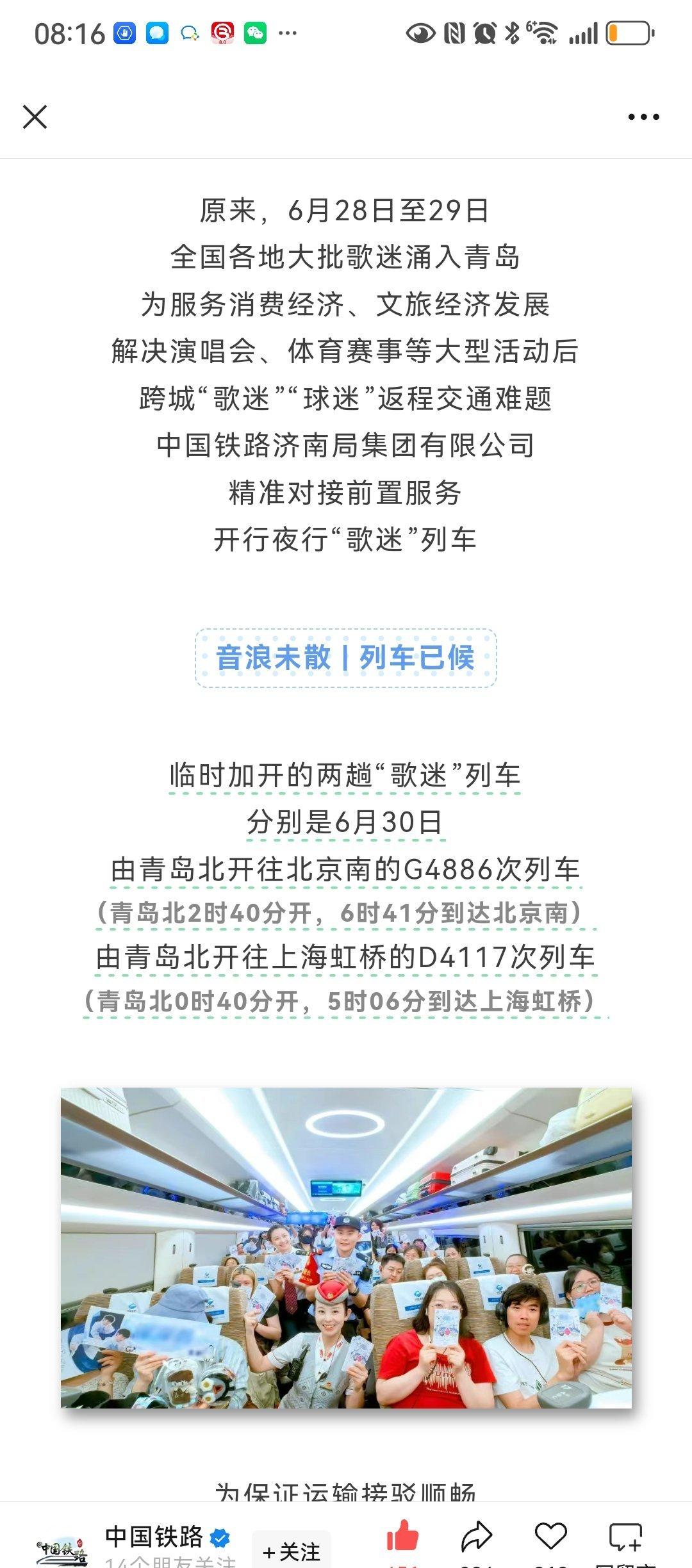Open the three-dot overflow menu

[x=643, y=117]
